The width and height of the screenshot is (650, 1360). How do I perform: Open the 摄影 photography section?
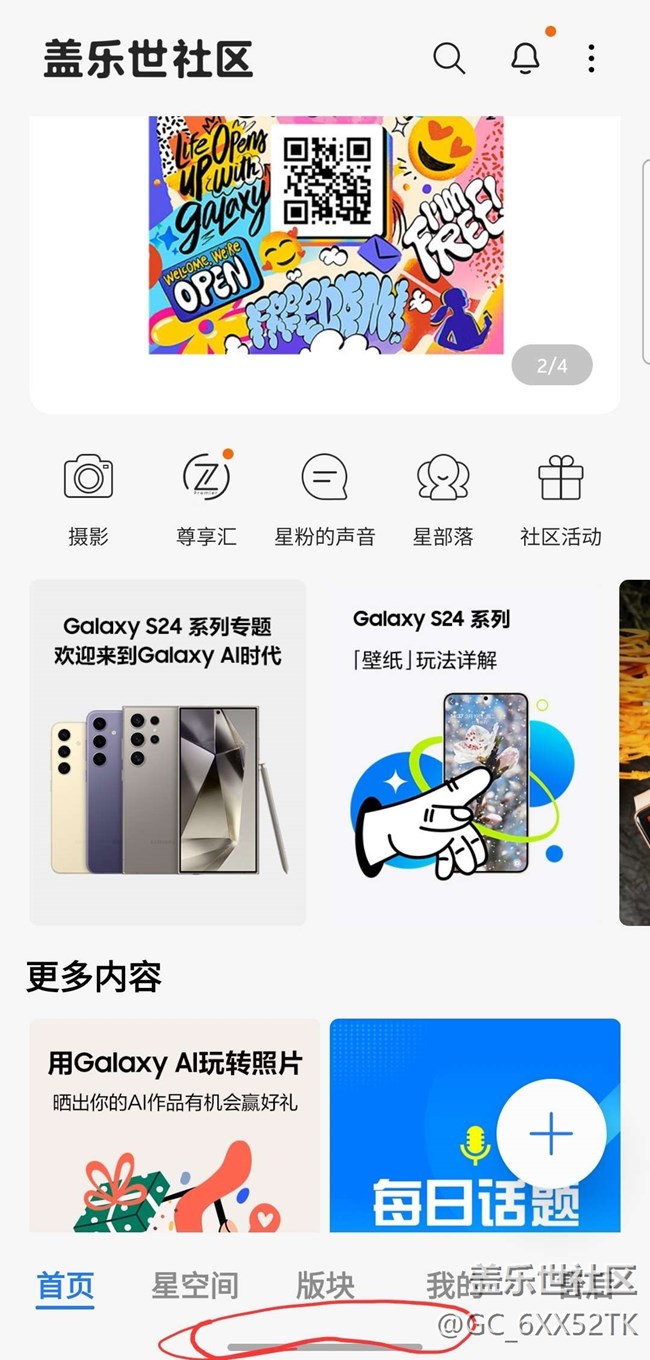[88, 500]
